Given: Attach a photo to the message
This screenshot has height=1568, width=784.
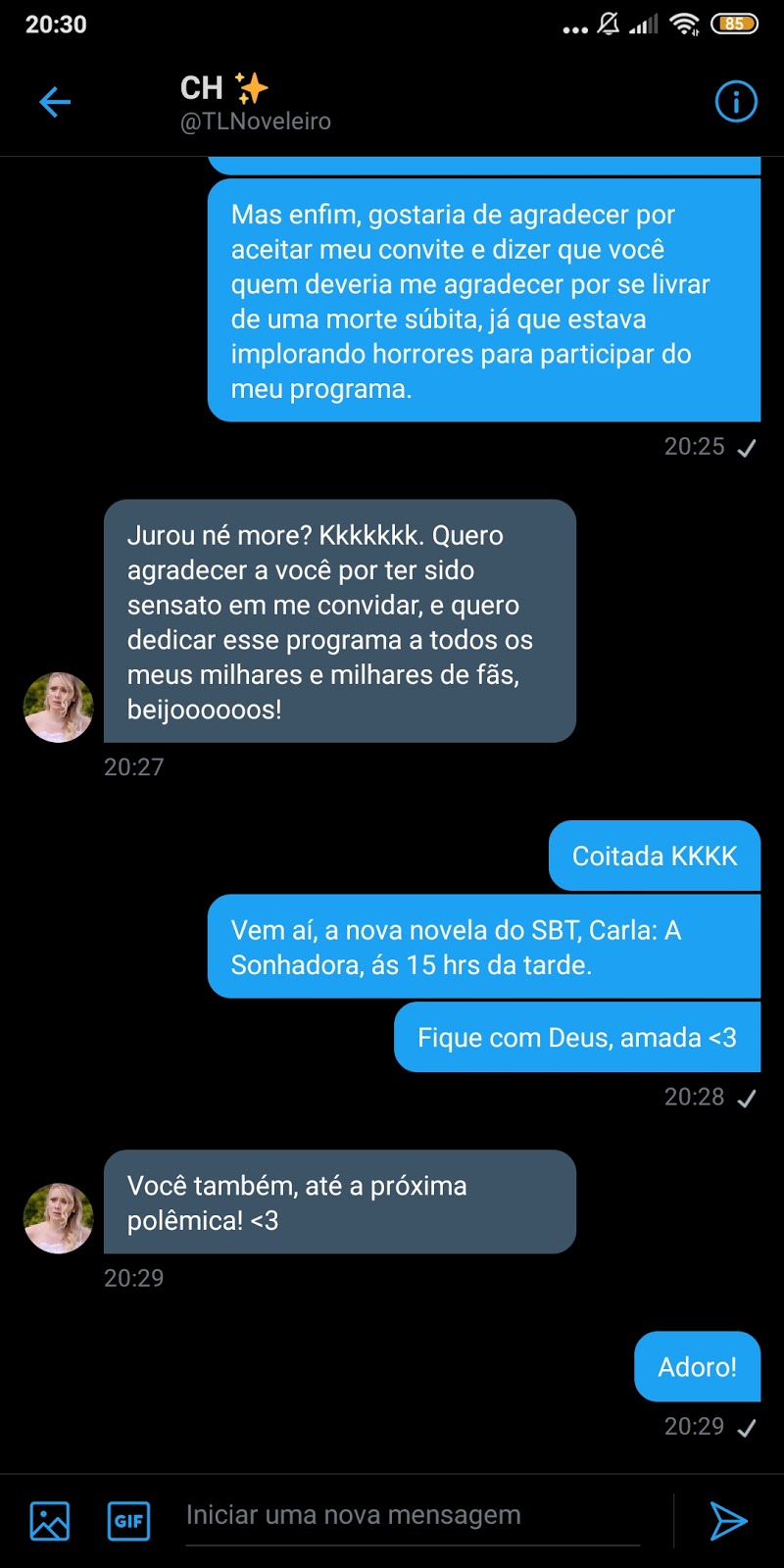Looking at the screenshot, I should 50,1520.
